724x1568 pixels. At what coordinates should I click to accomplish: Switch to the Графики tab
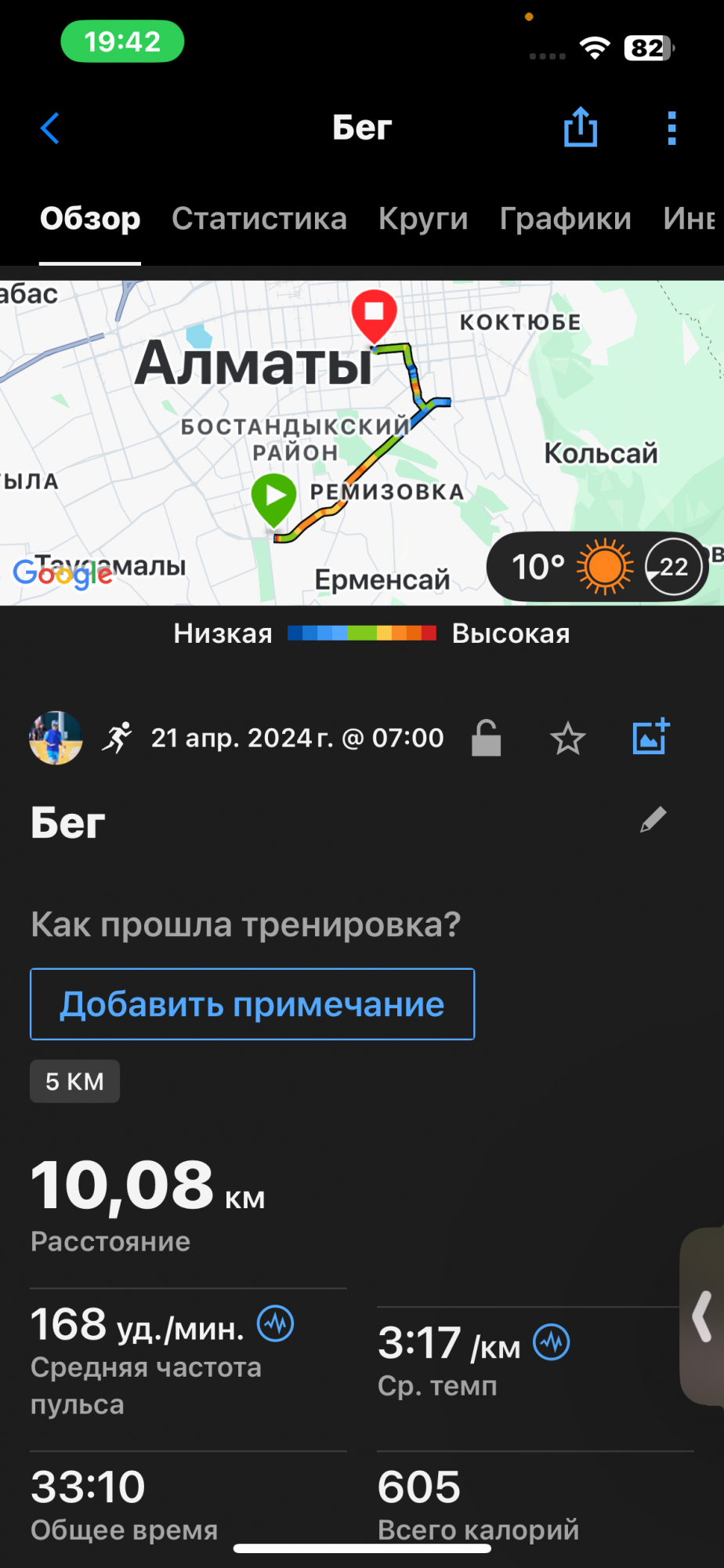pos(565,219)
